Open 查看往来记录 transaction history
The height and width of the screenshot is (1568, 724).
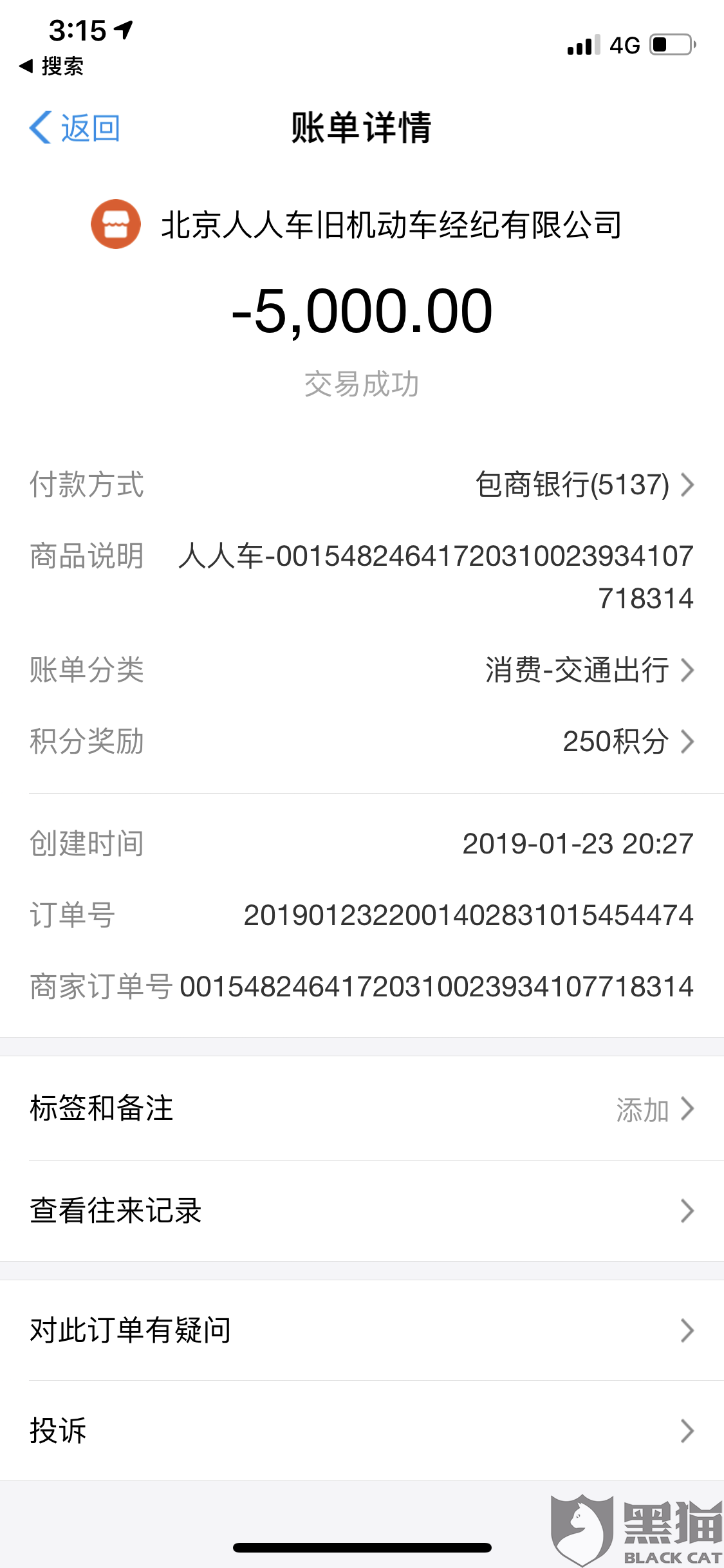(362, 1211)
